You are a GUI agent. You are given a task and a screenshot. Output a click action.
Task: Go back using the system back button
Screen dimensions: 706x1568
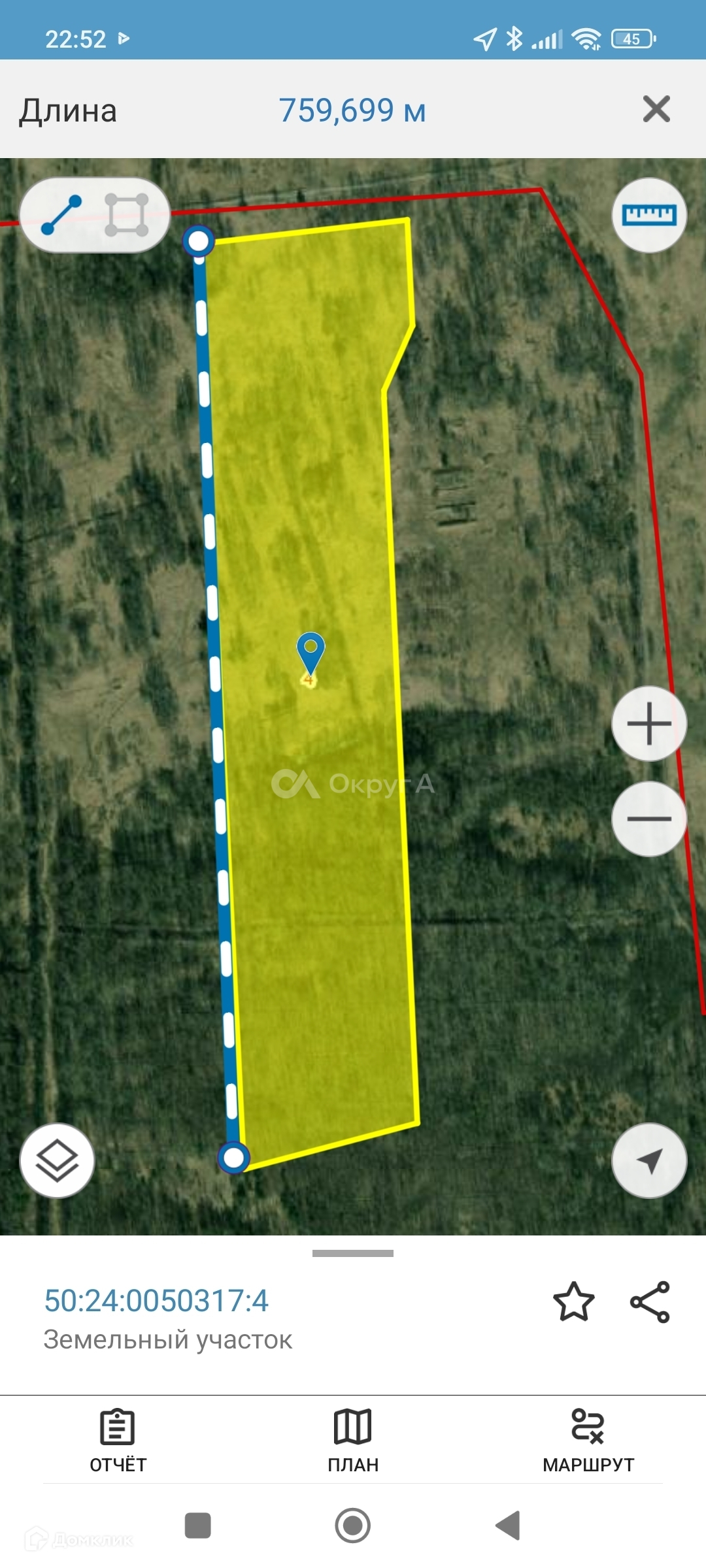coord(508,1526)
